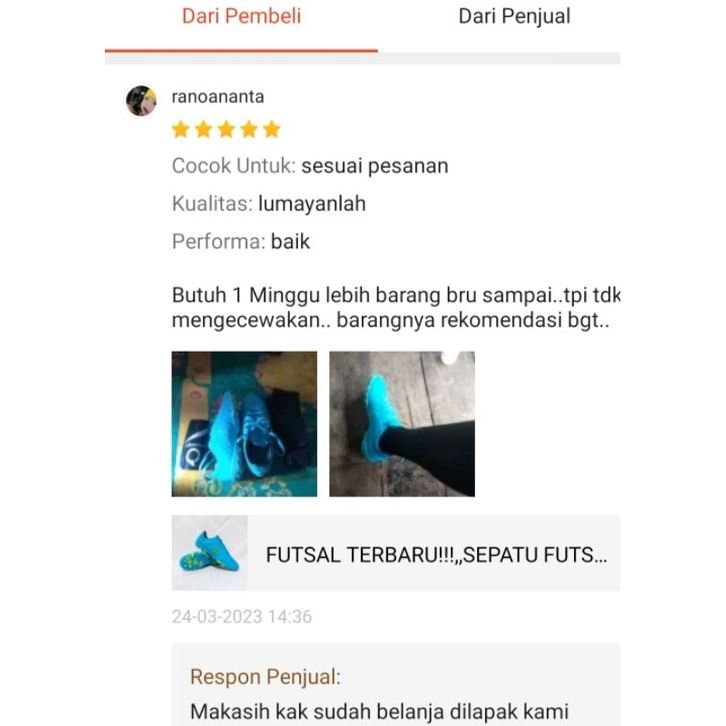Switch to the Dari Pembeli tab
The height and width of the screenshot is (726, 726).
pos(241,17)
